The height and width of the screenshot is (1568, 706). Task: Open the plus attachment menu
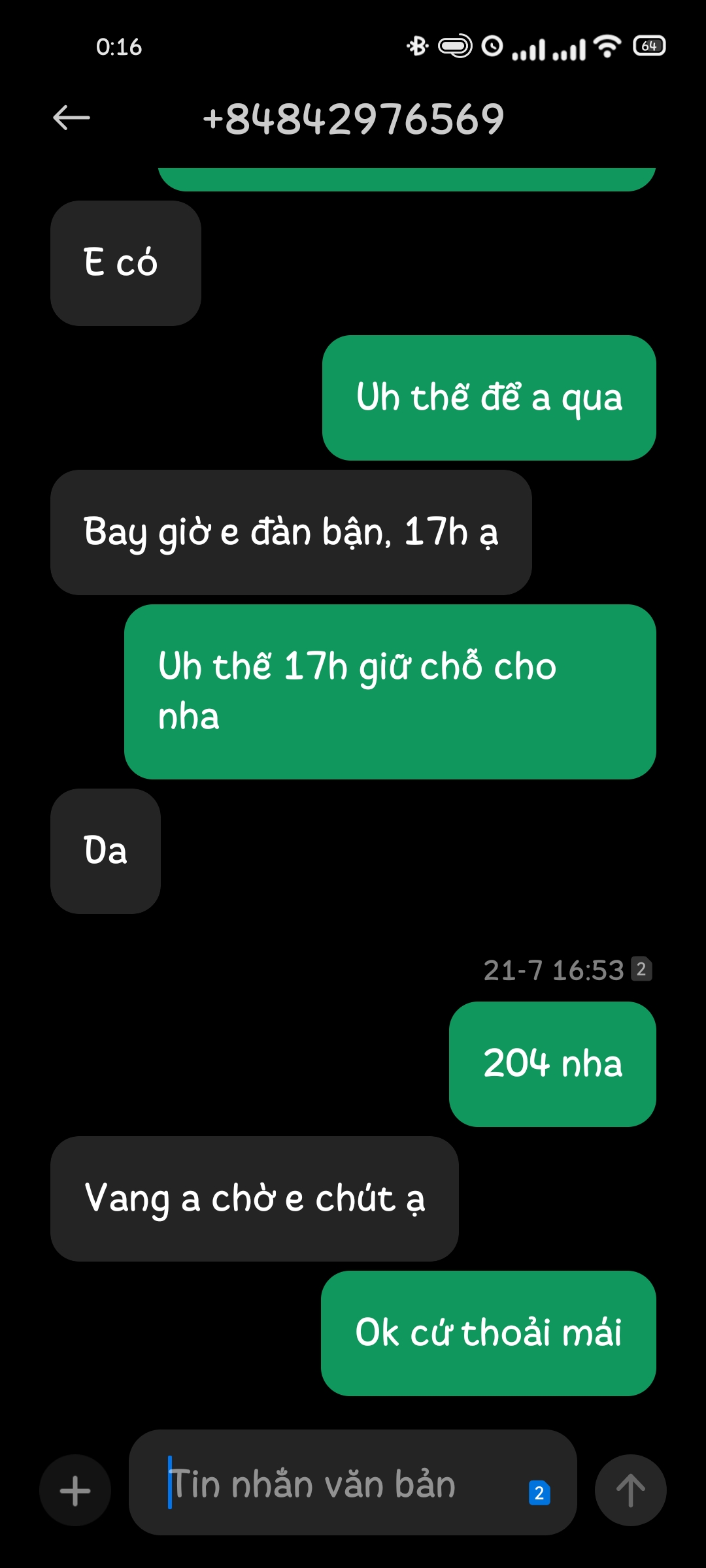tap(75, 1491)
